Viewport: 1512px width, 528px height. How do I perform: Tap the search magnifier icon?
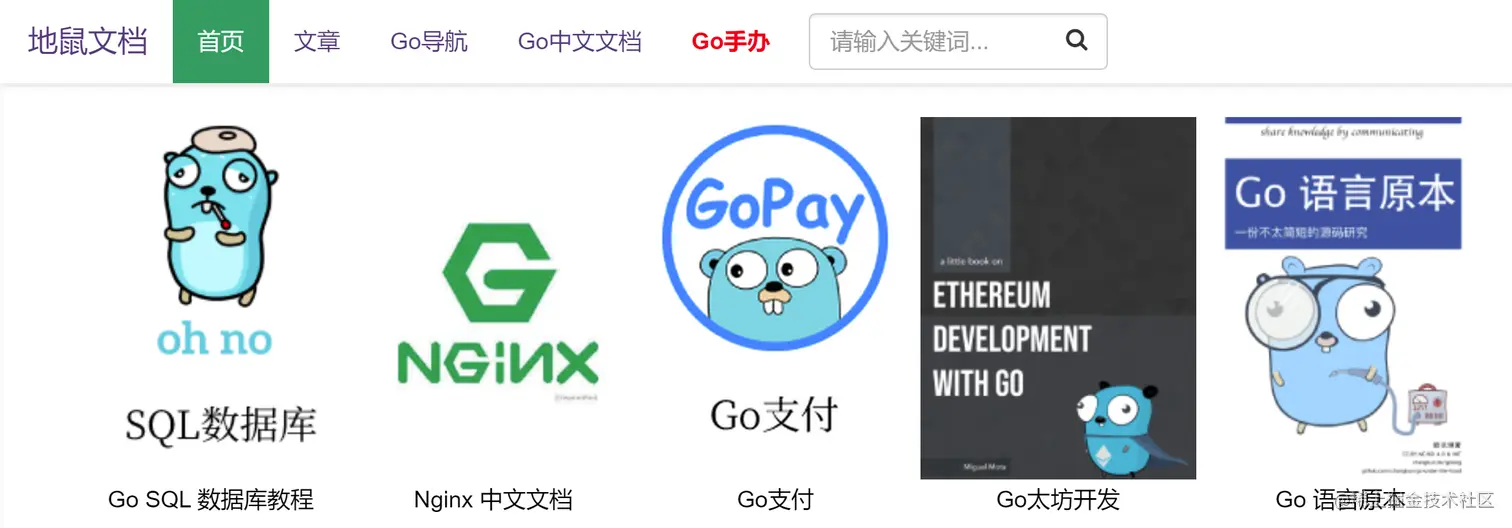pos(1076,41)
